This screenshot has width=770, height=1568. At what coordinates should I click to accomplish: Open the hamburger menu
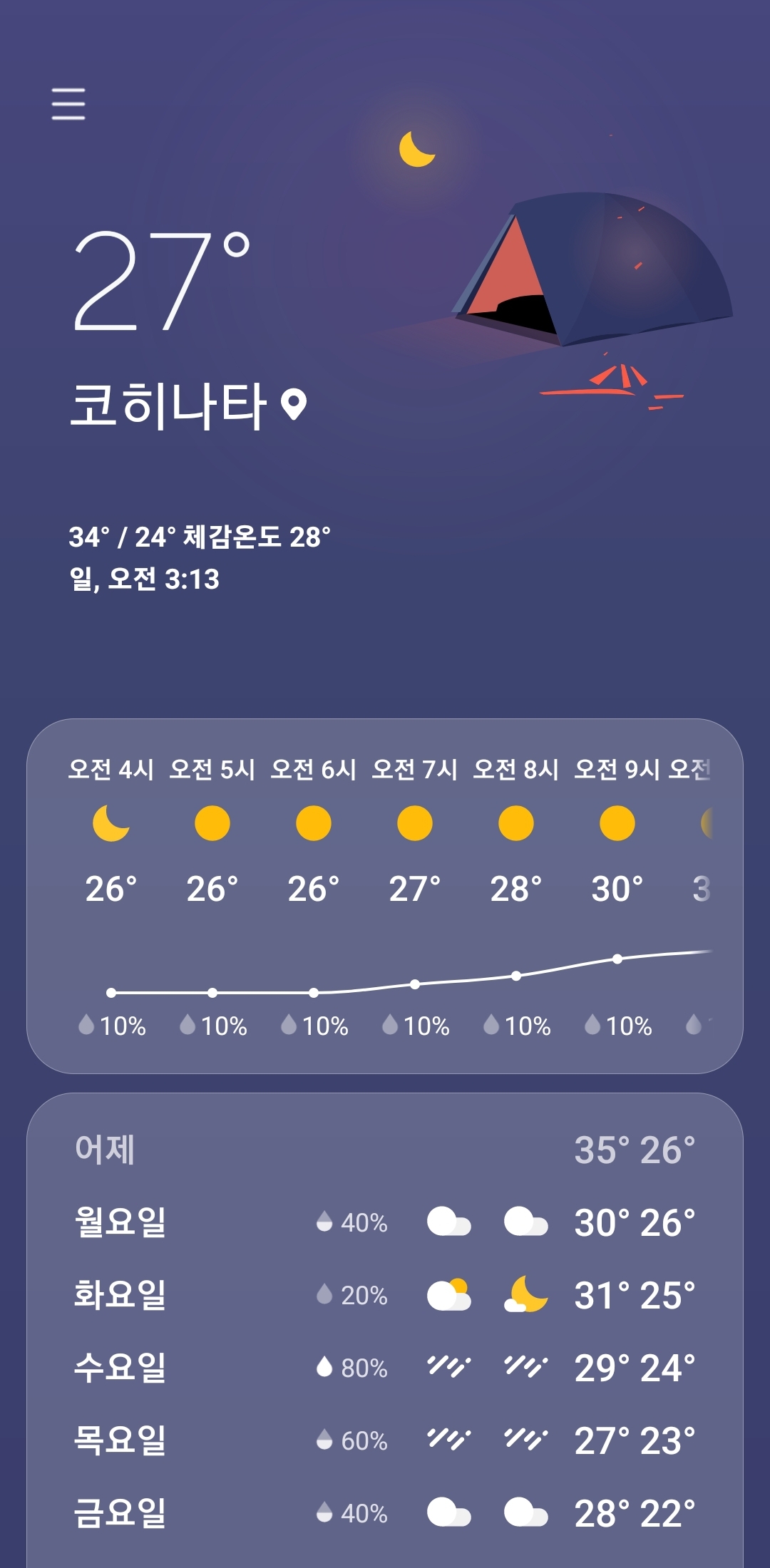68,104
